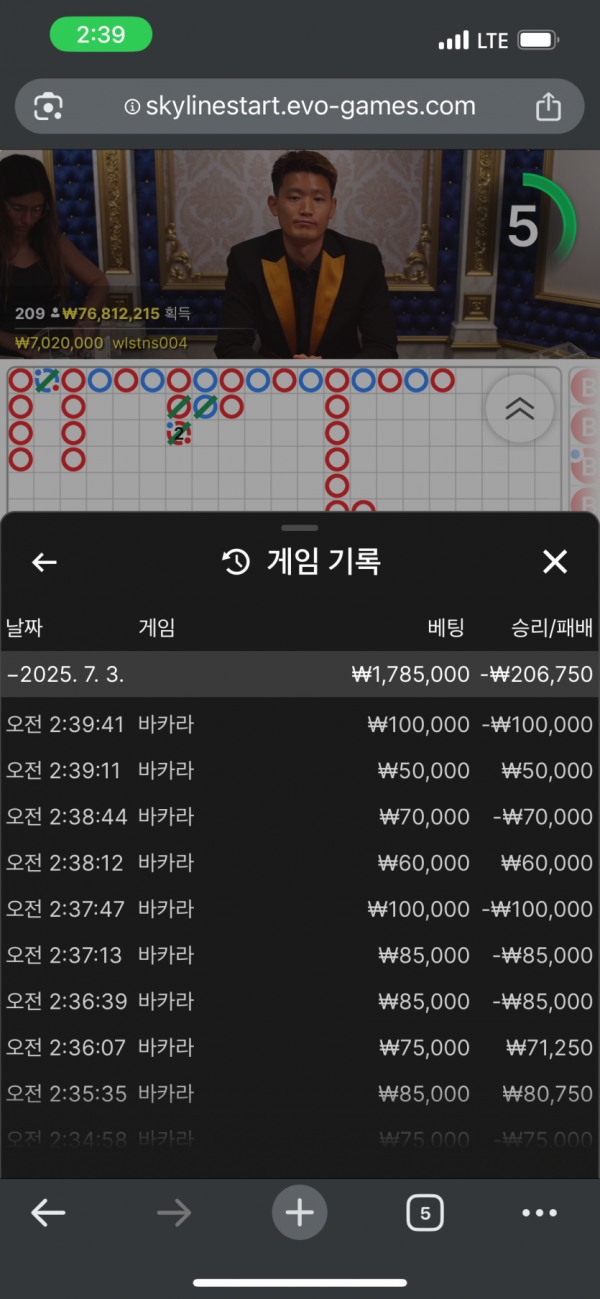Open the tab switcher showing 5 tabs

pos(425,1213)
